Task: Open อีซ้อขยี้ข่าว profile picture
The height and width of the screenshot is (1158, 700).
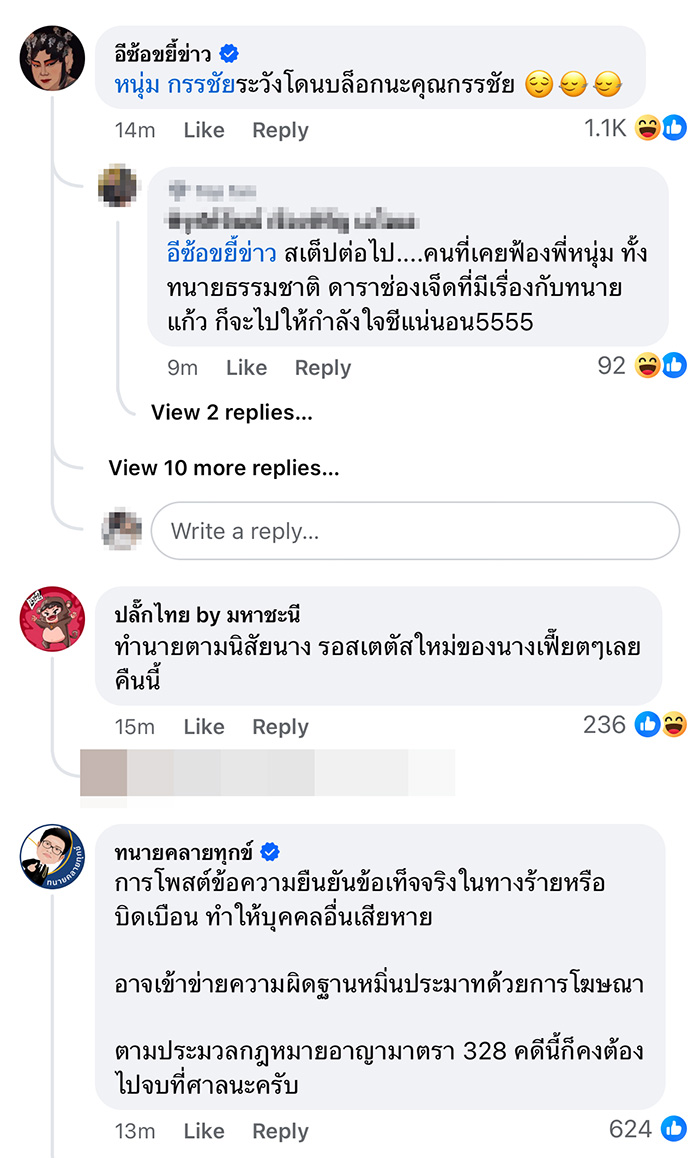Action: 52,58
